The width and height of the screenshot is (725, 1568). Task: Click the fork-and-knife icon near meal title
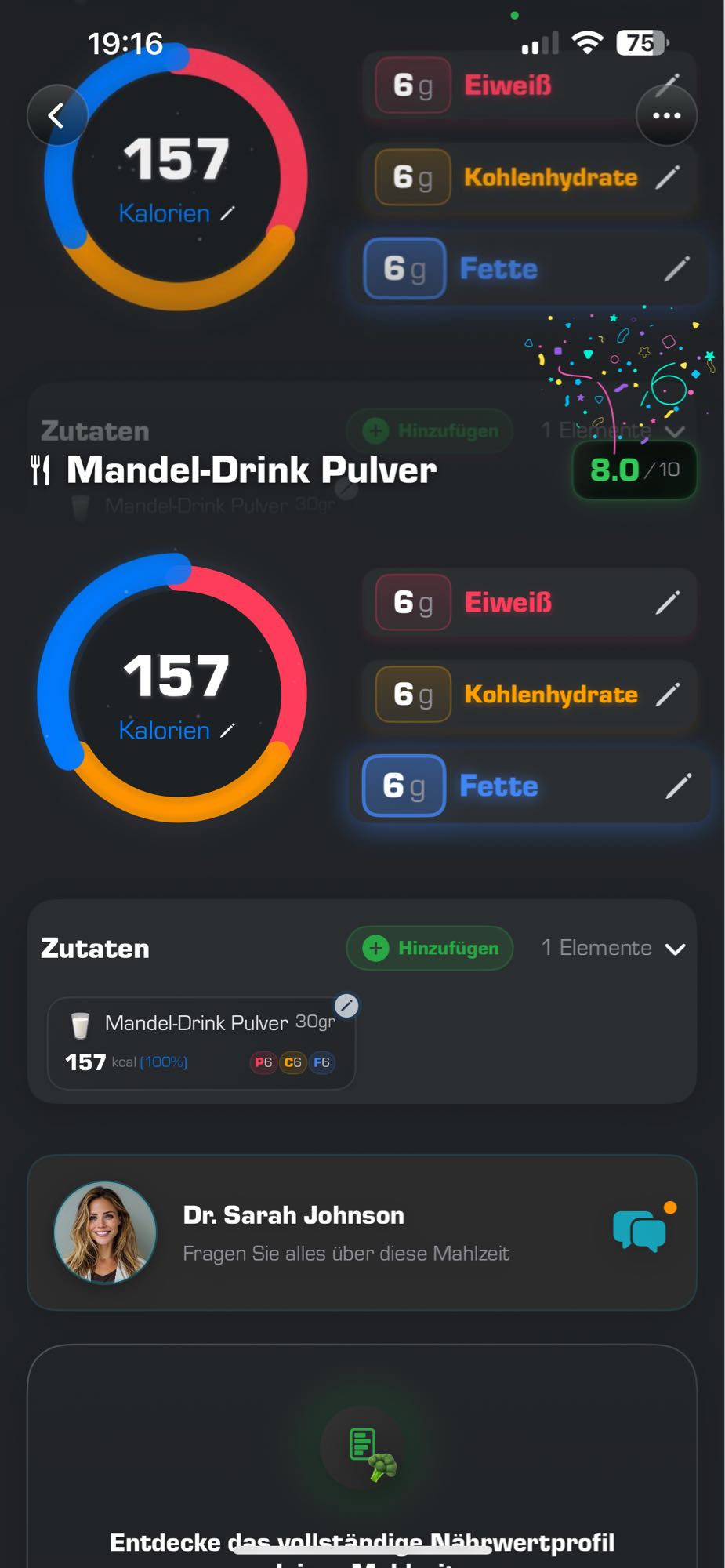[x=40, y=470]
